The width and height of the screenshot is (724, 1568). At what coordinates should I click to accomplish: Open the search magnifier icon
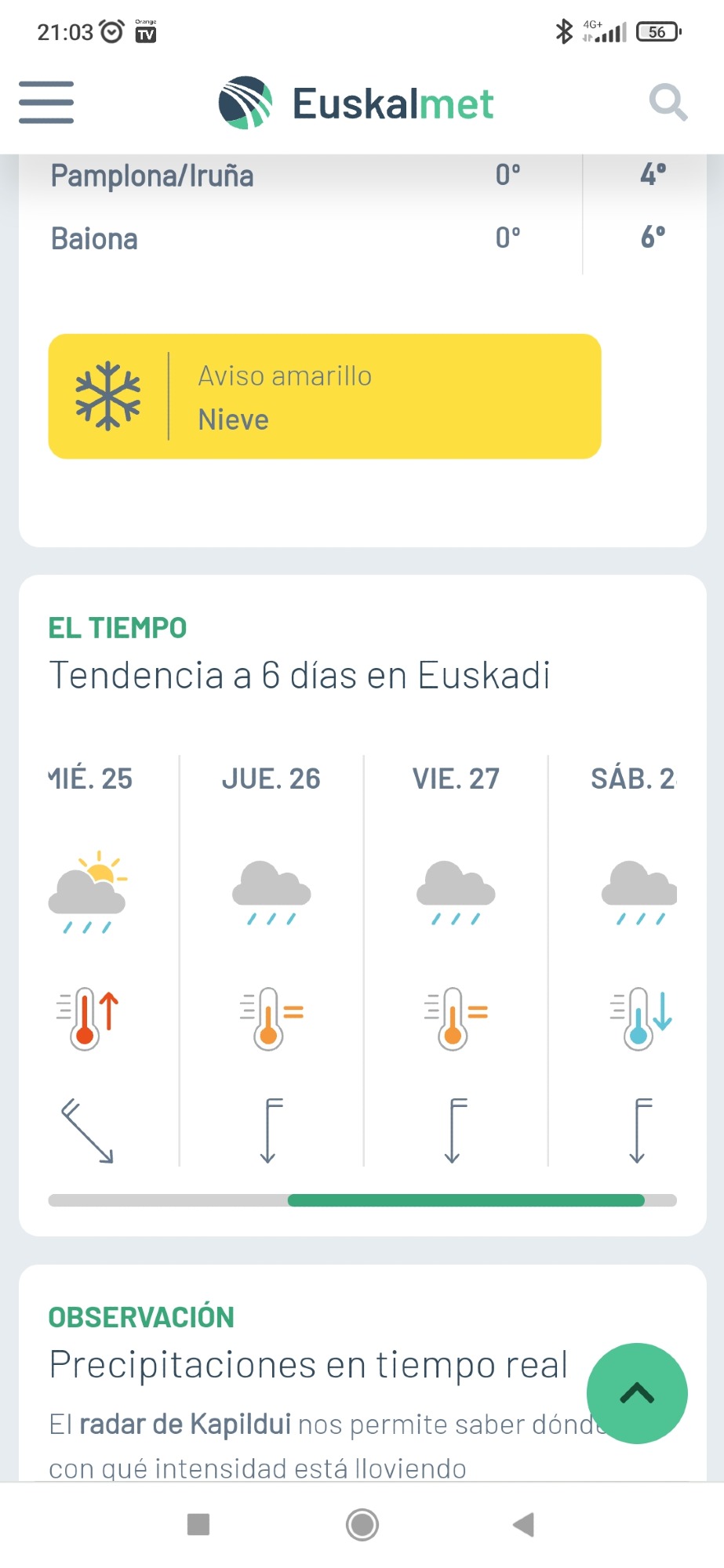point(668,103)
